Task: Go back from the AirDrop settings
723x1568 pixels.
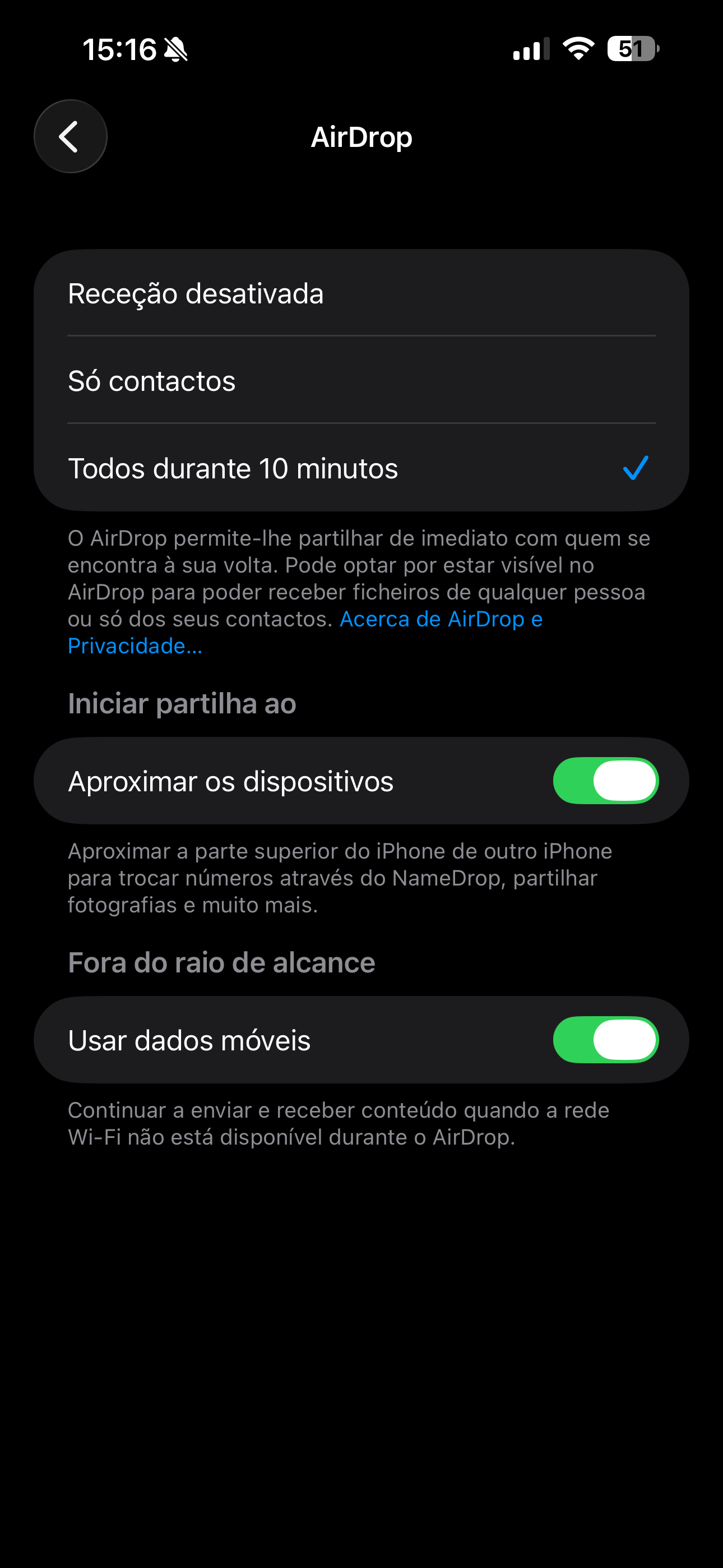Action: point(71,136)
